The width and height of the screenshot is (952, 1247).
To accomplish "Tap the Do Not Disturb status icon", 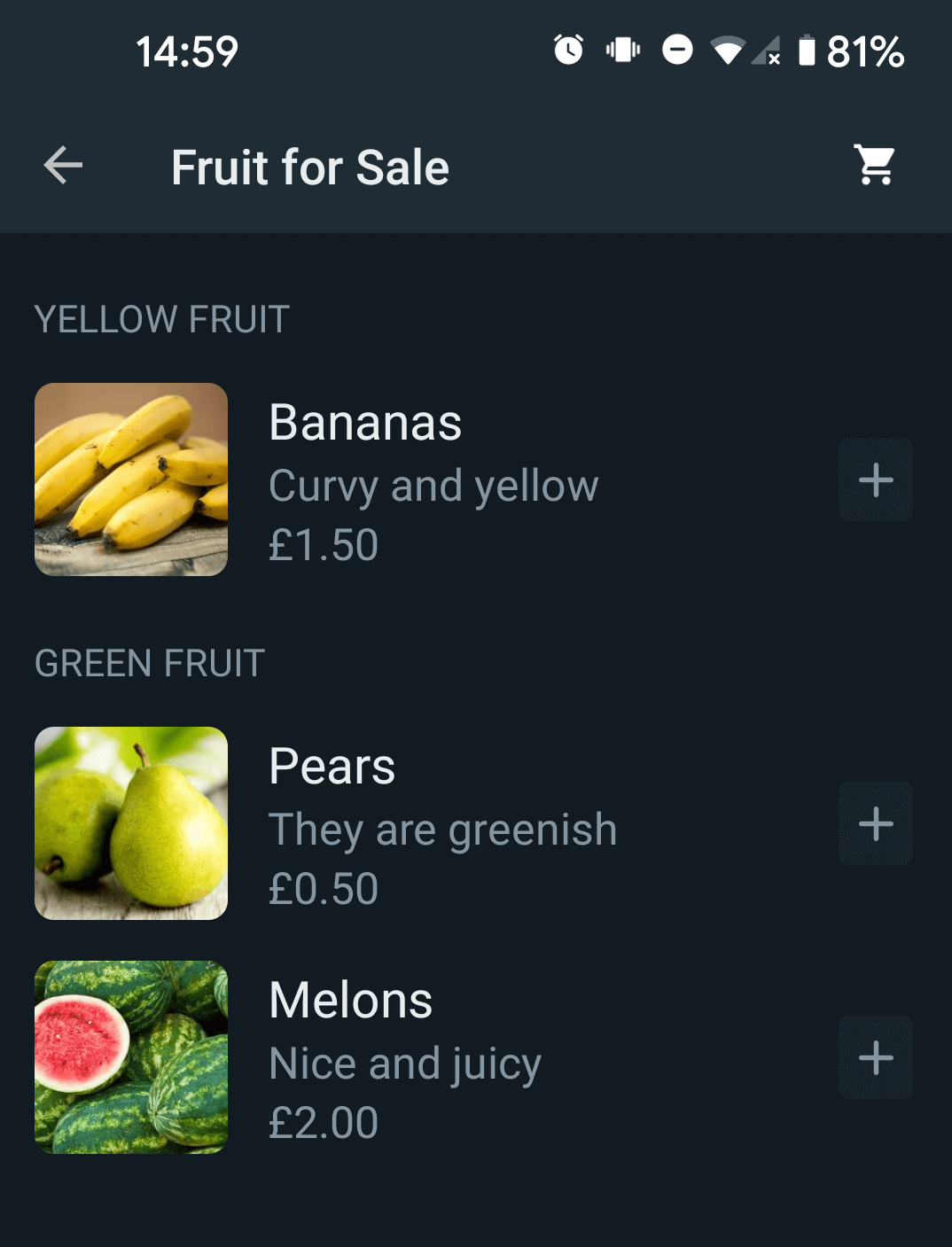I will pyautogui.click(x=677, y=51).
